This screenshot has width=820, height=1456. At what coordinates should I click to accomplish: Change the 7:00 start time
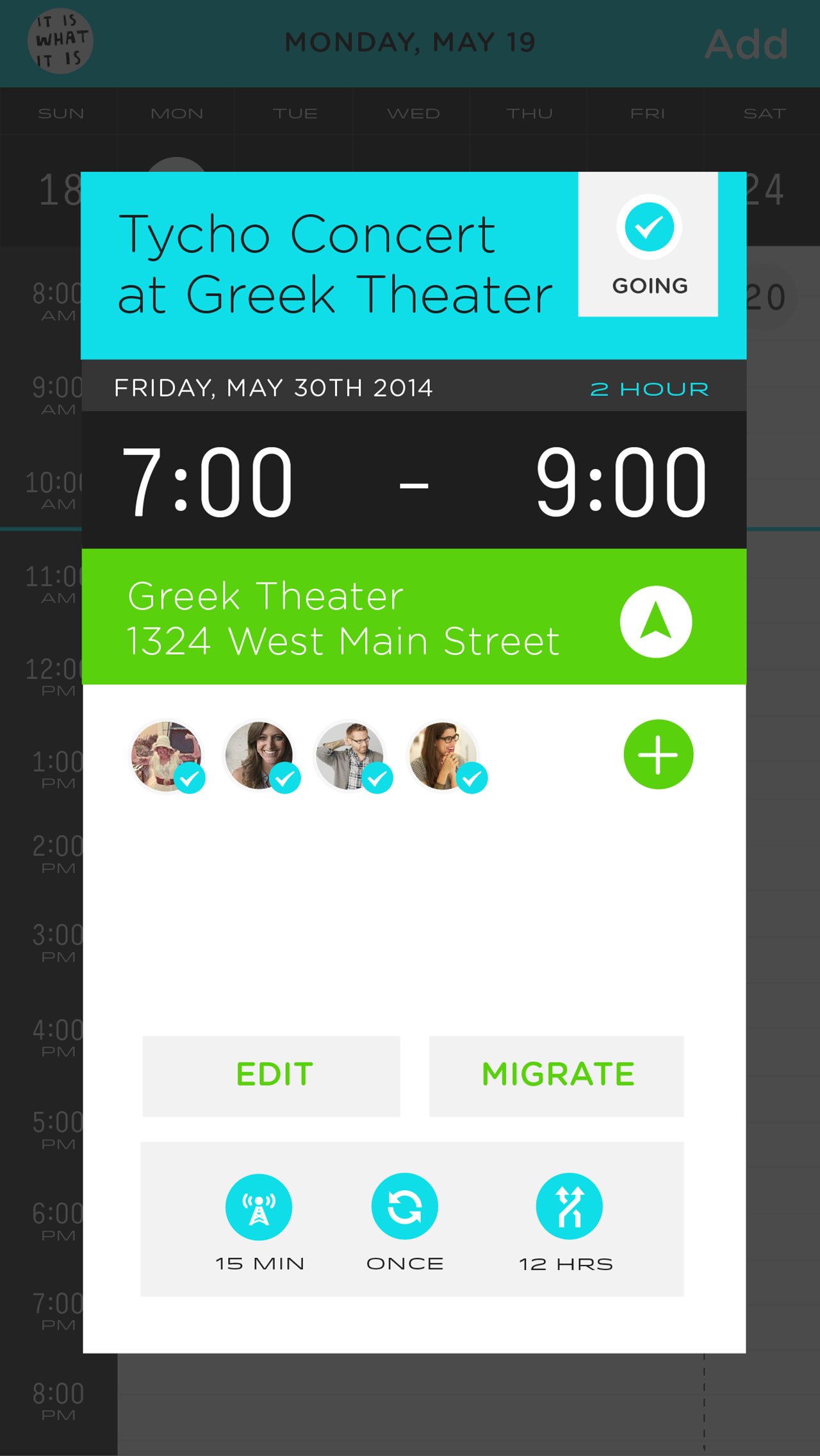[207, 482]
